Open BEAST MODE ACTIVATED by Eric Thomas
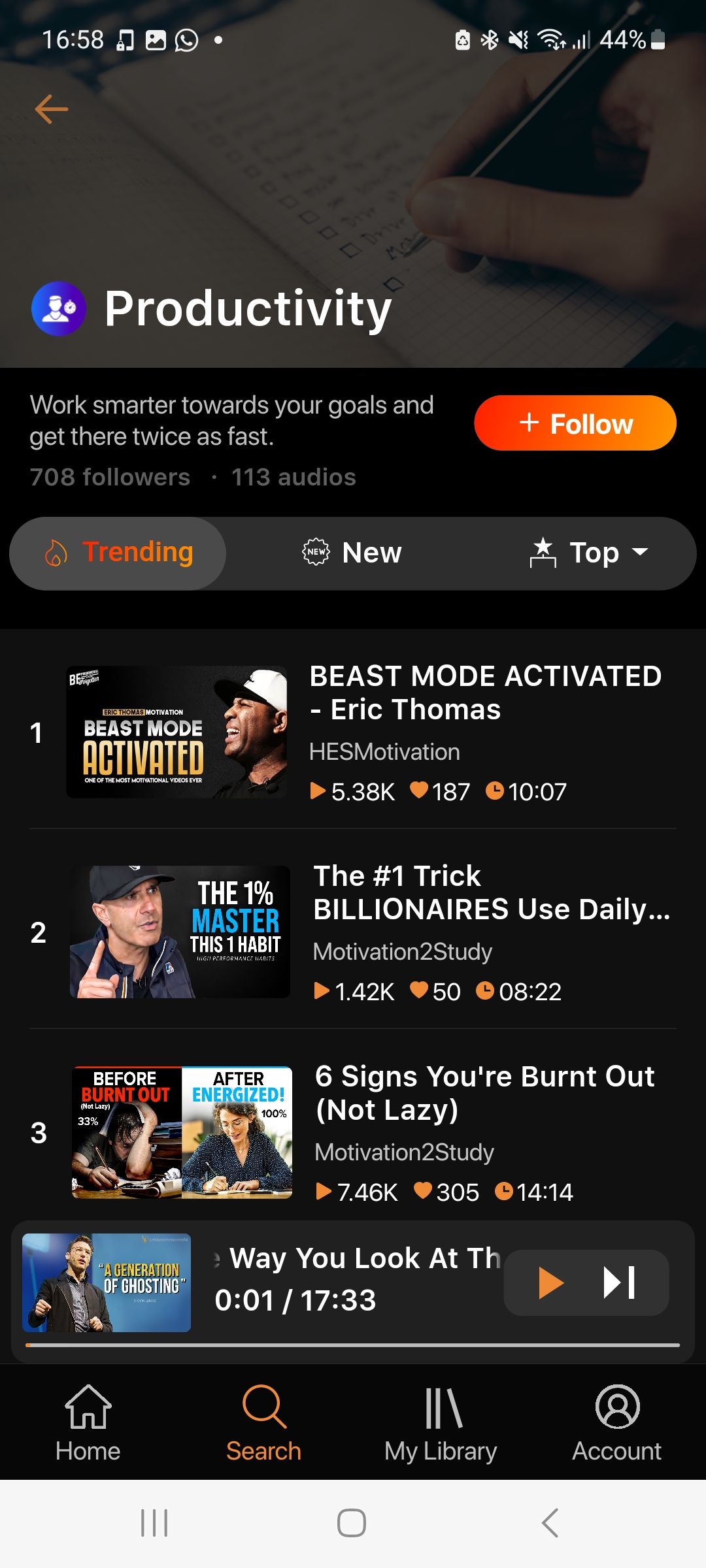Screen dimensions: 706x1568 point(485,693)
